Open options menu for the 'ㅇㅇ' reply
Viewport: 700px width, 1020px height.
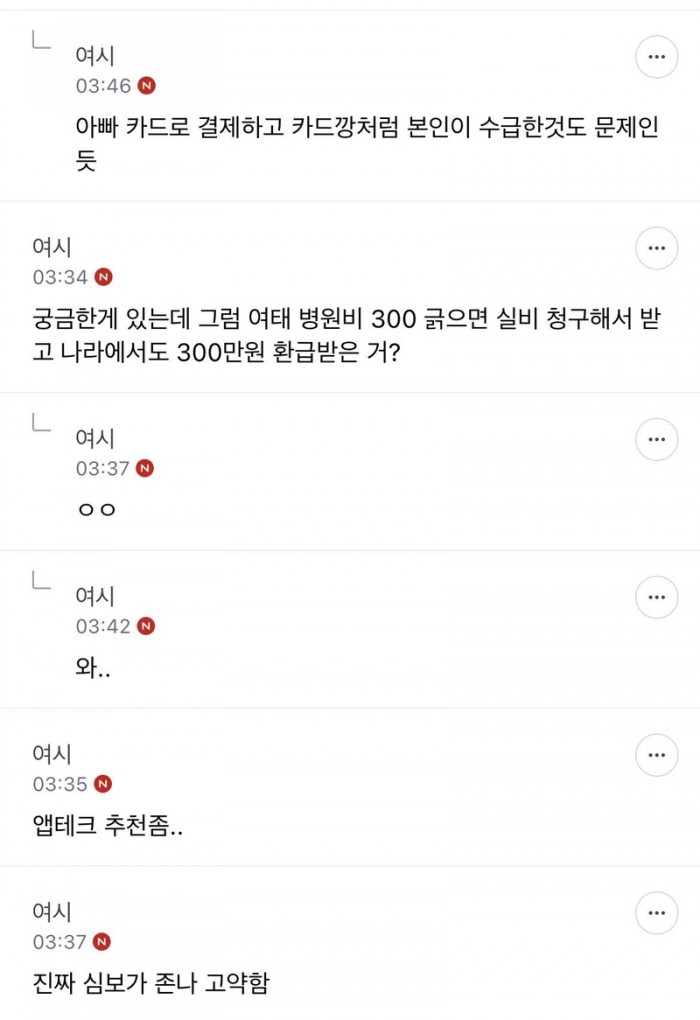pyautogui.click(x=657, y=439)
